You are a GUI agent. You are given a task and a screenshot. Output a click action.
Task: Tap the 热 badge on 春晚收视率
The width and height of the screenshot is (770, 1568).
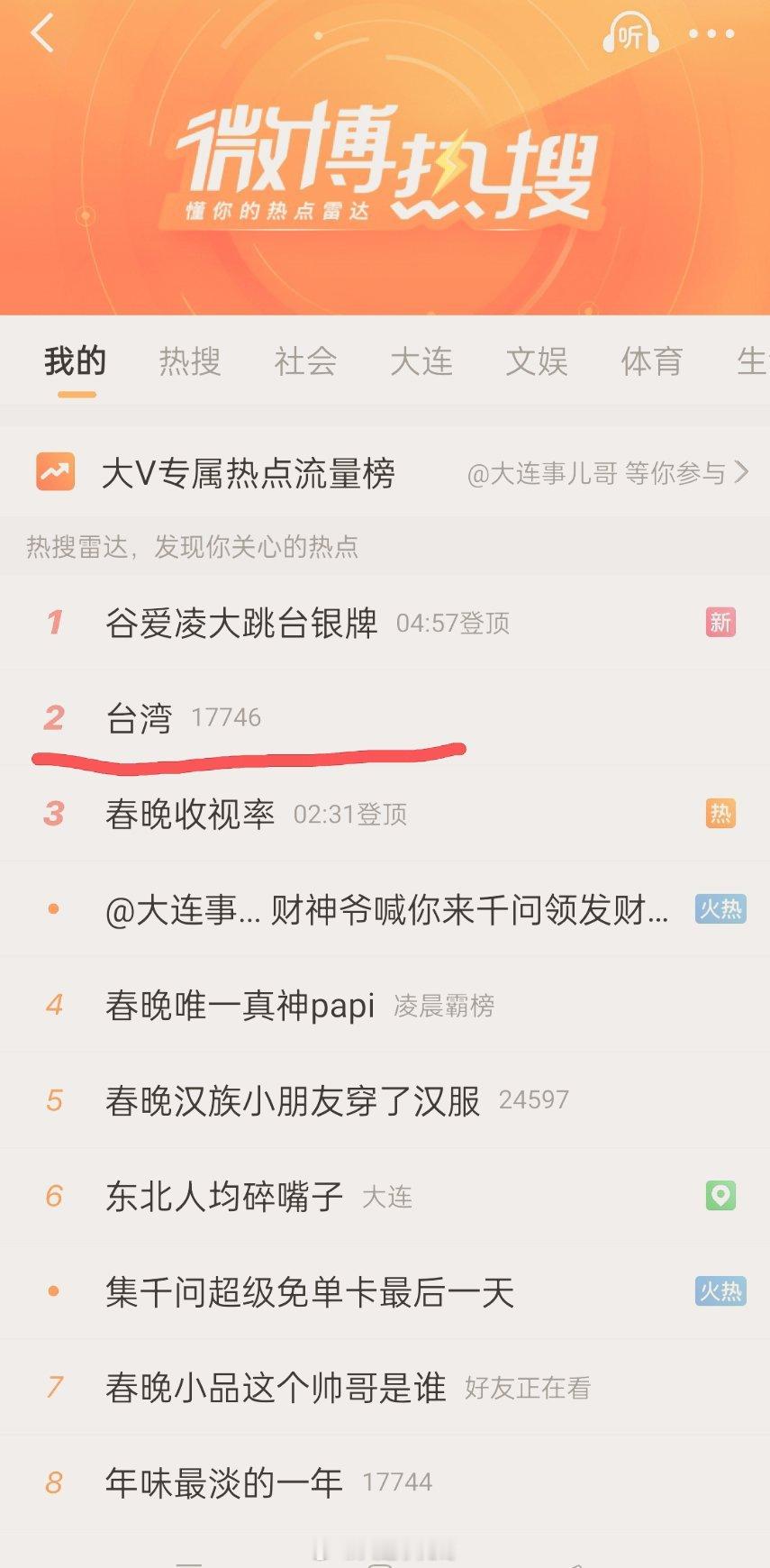(720, 813)
